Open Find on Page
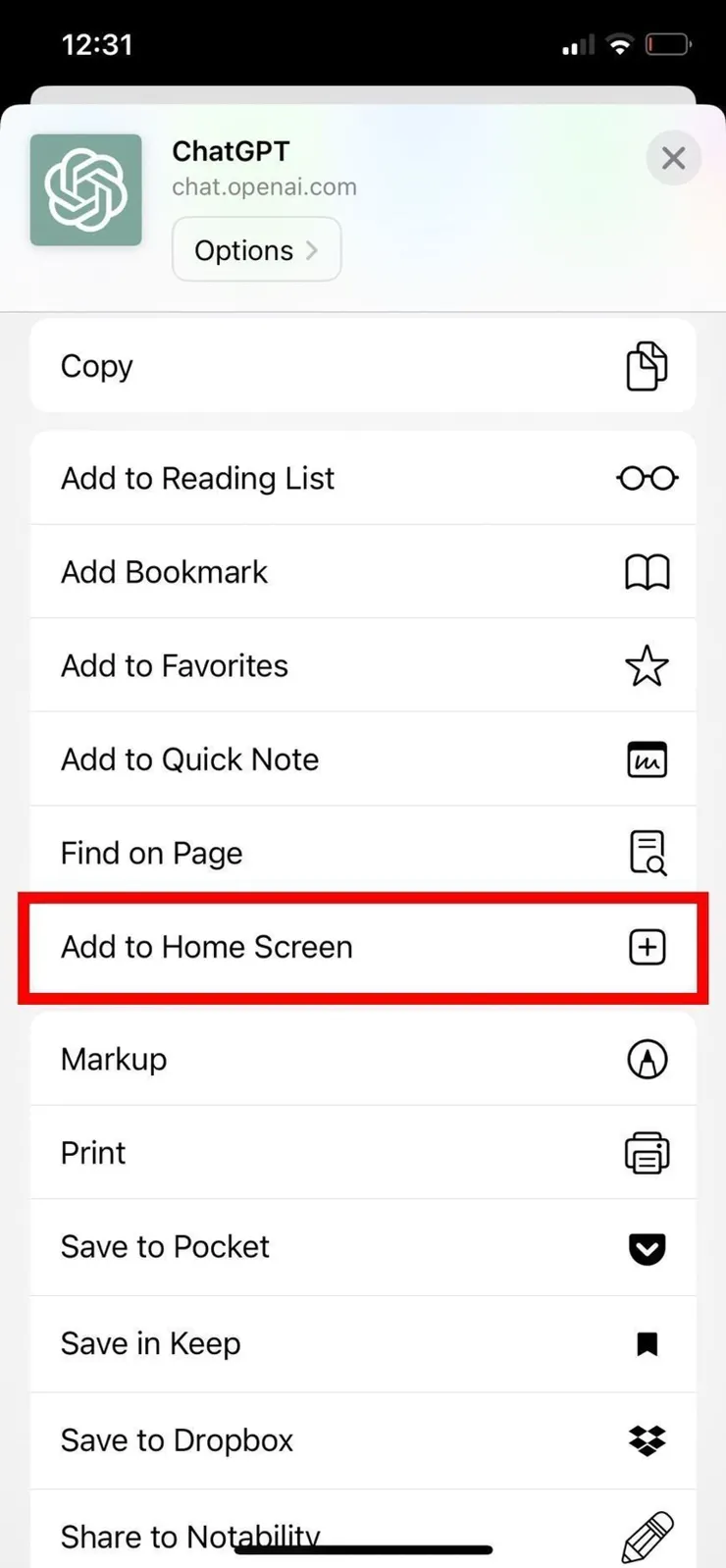The width and height of the screenshot is (726, 1568). [363, 853]
